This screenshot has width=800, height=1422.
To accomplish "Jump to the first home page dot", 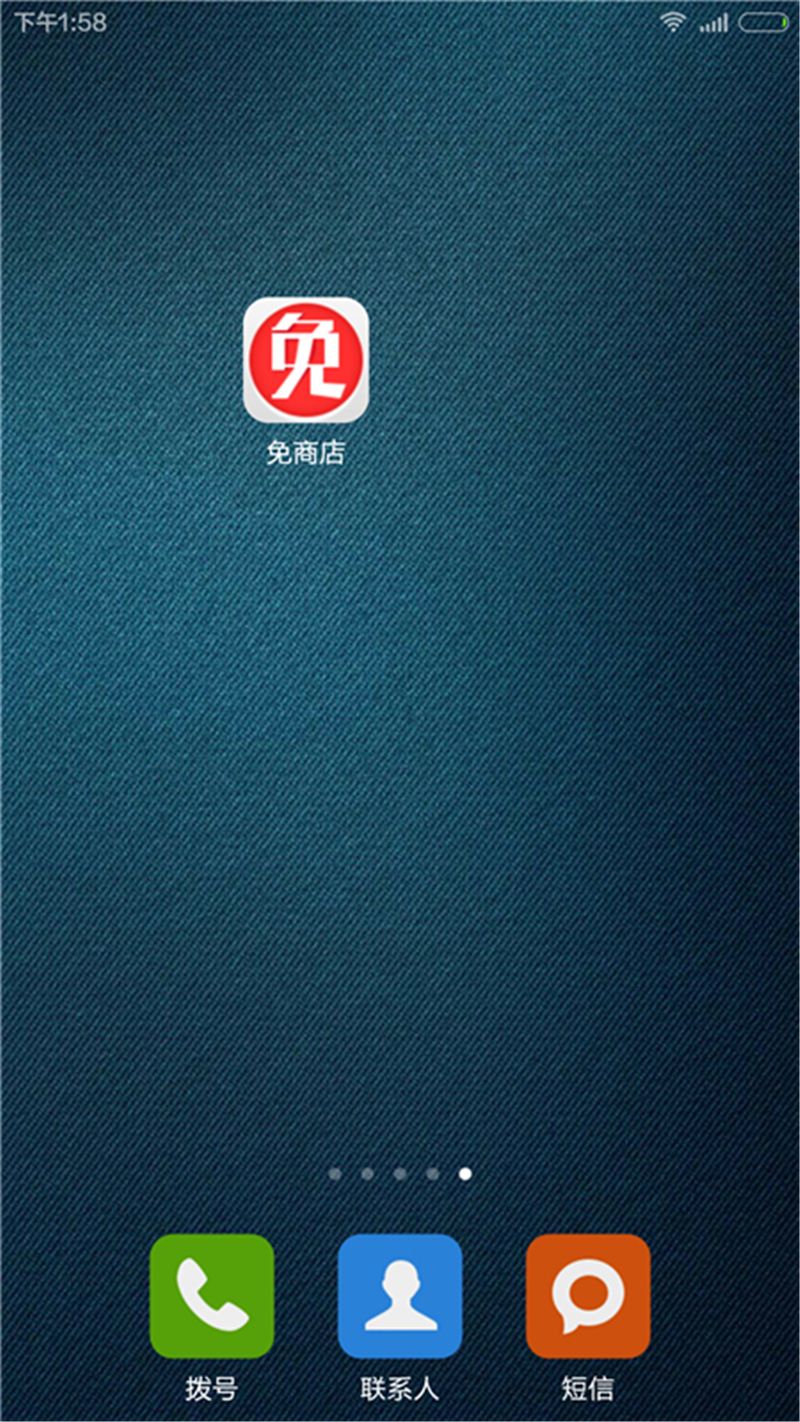I will click(335, 1173).
